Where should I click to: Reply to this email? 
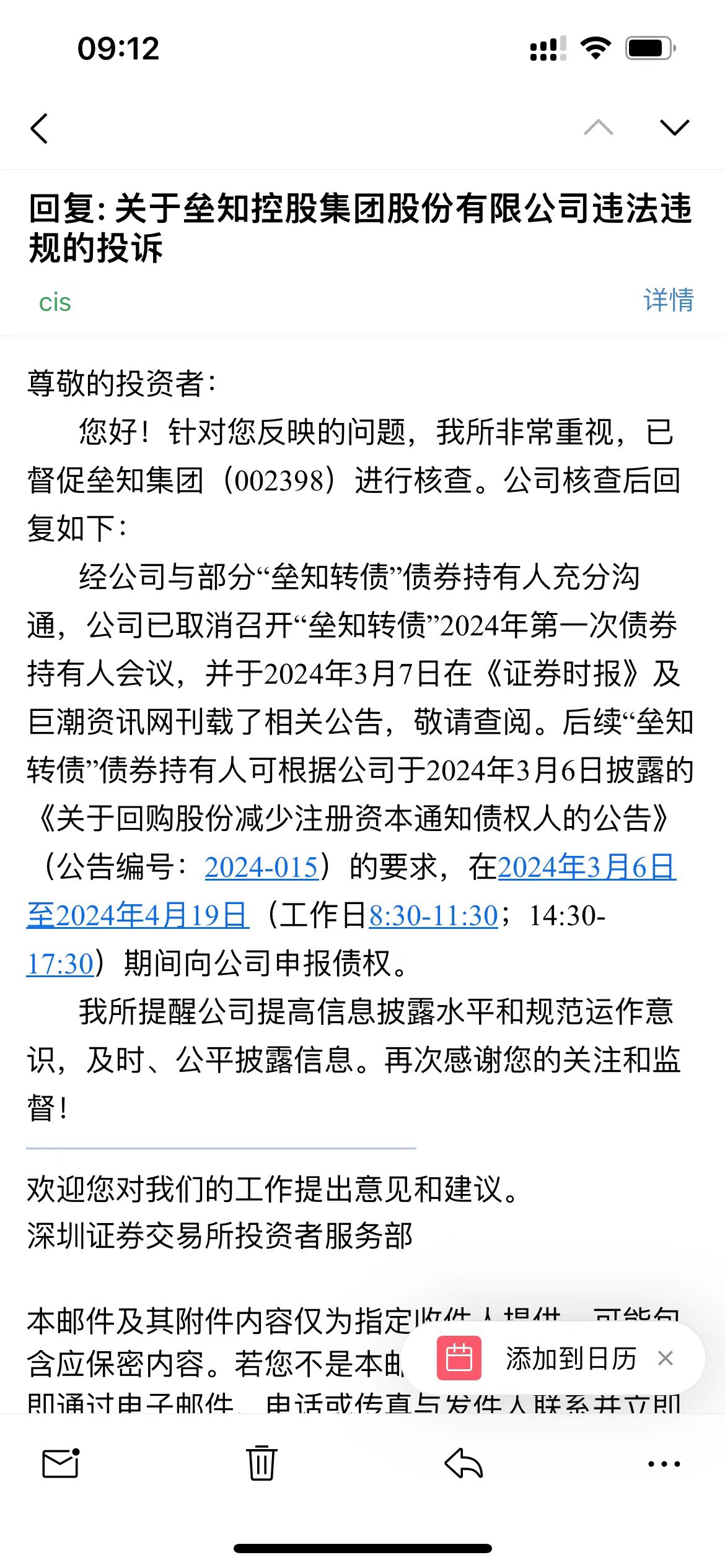click(x=464, y=1464)
